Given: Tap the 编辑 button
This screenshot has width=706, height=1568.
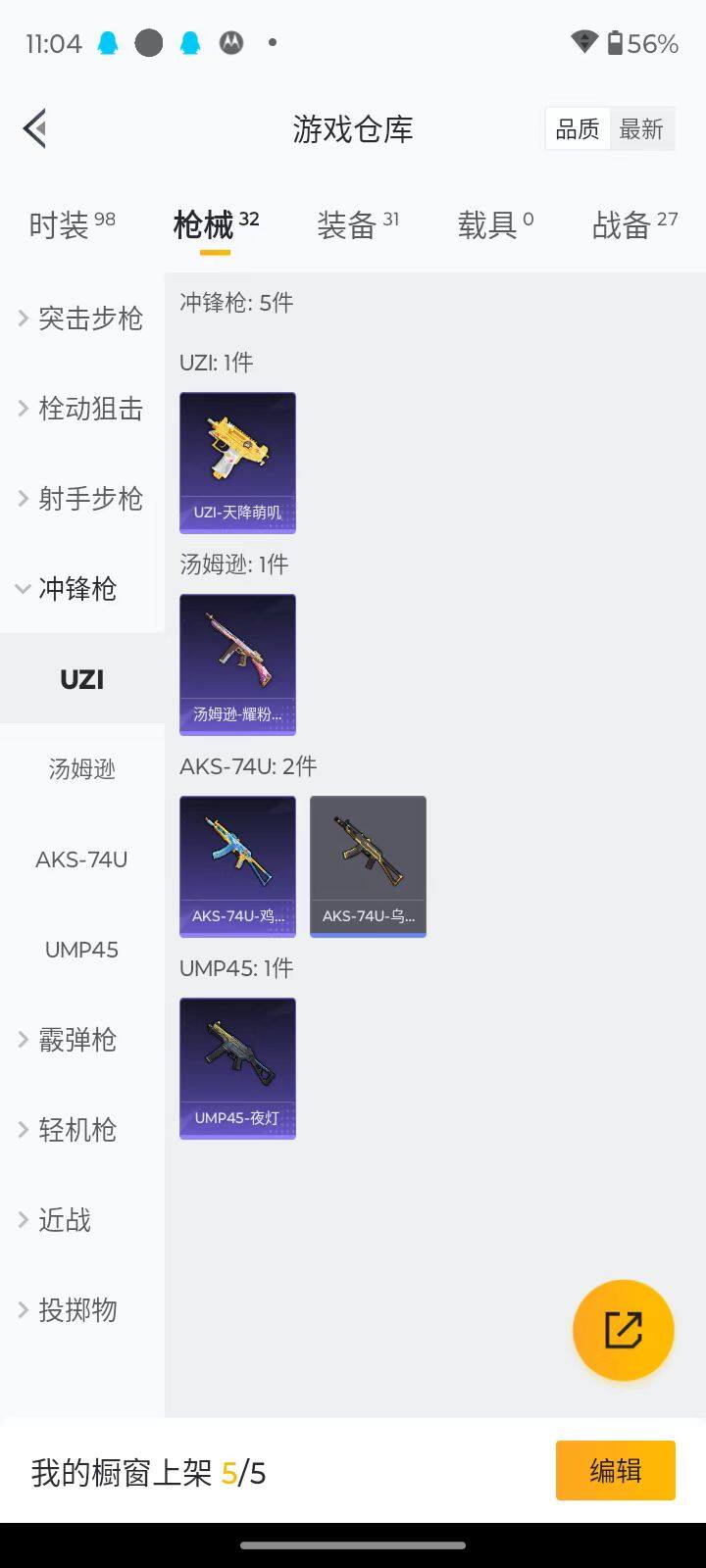Looking at the screenshot, I should (615, 1470).
